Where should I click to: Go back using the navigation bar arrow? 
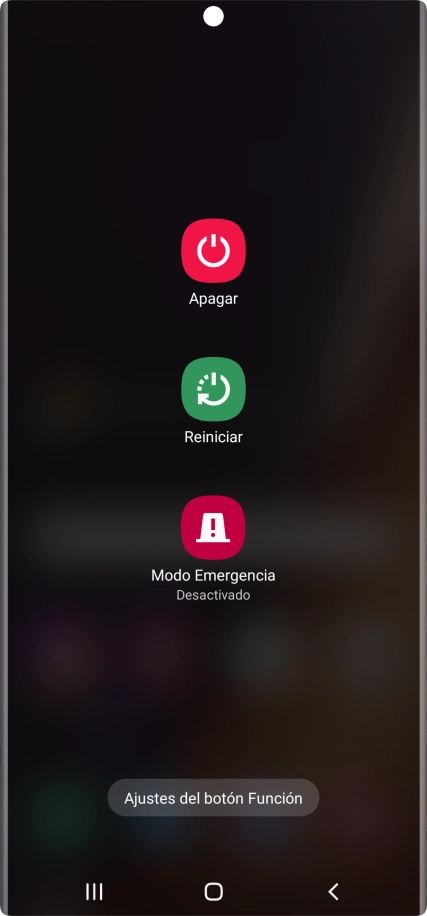(x=333, y=891)
